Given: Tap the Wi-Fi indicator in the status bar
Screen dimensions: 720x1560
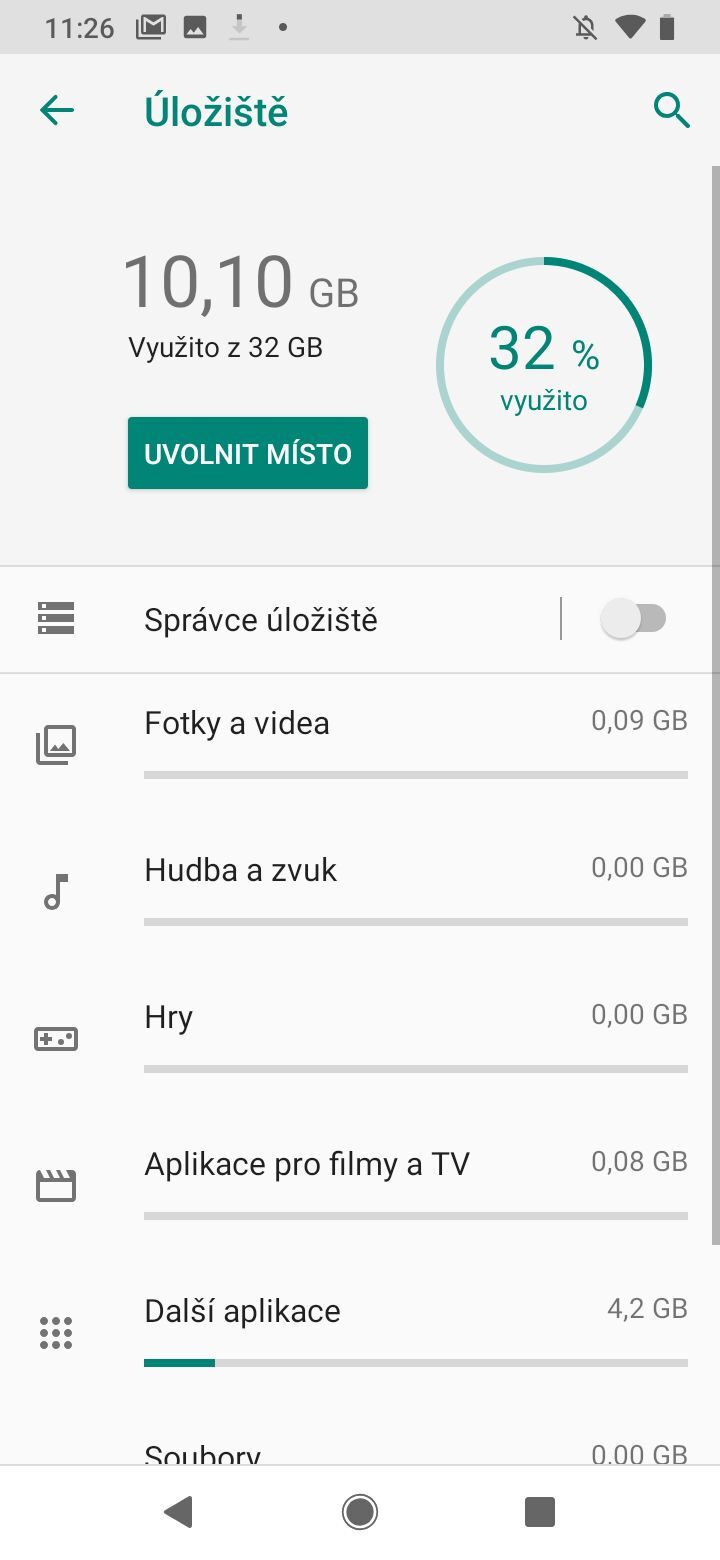Looking at the screenshot, I should click(630, 27).
